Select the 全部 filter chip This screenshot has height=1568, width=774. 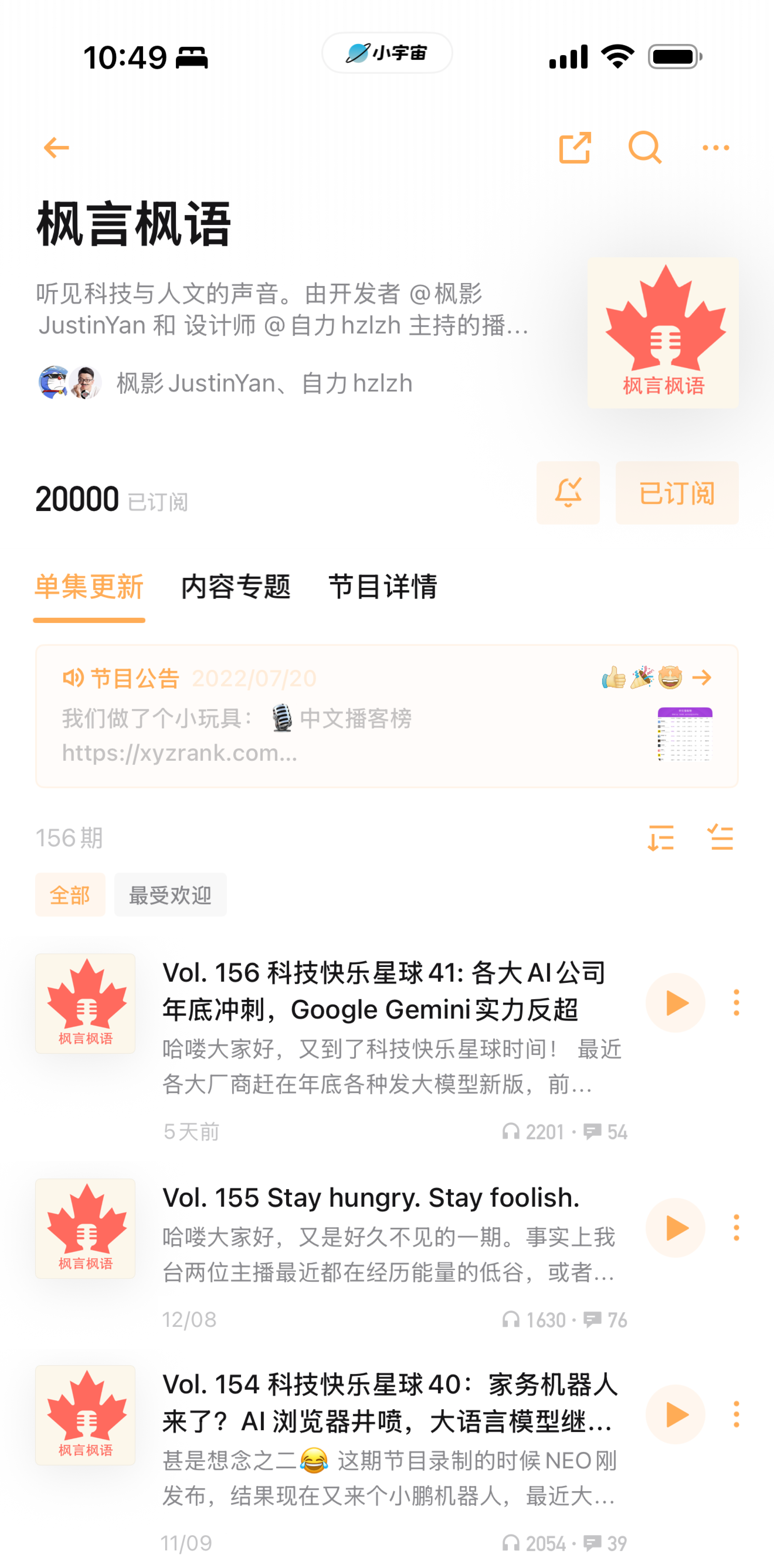(x=70, y=895)
